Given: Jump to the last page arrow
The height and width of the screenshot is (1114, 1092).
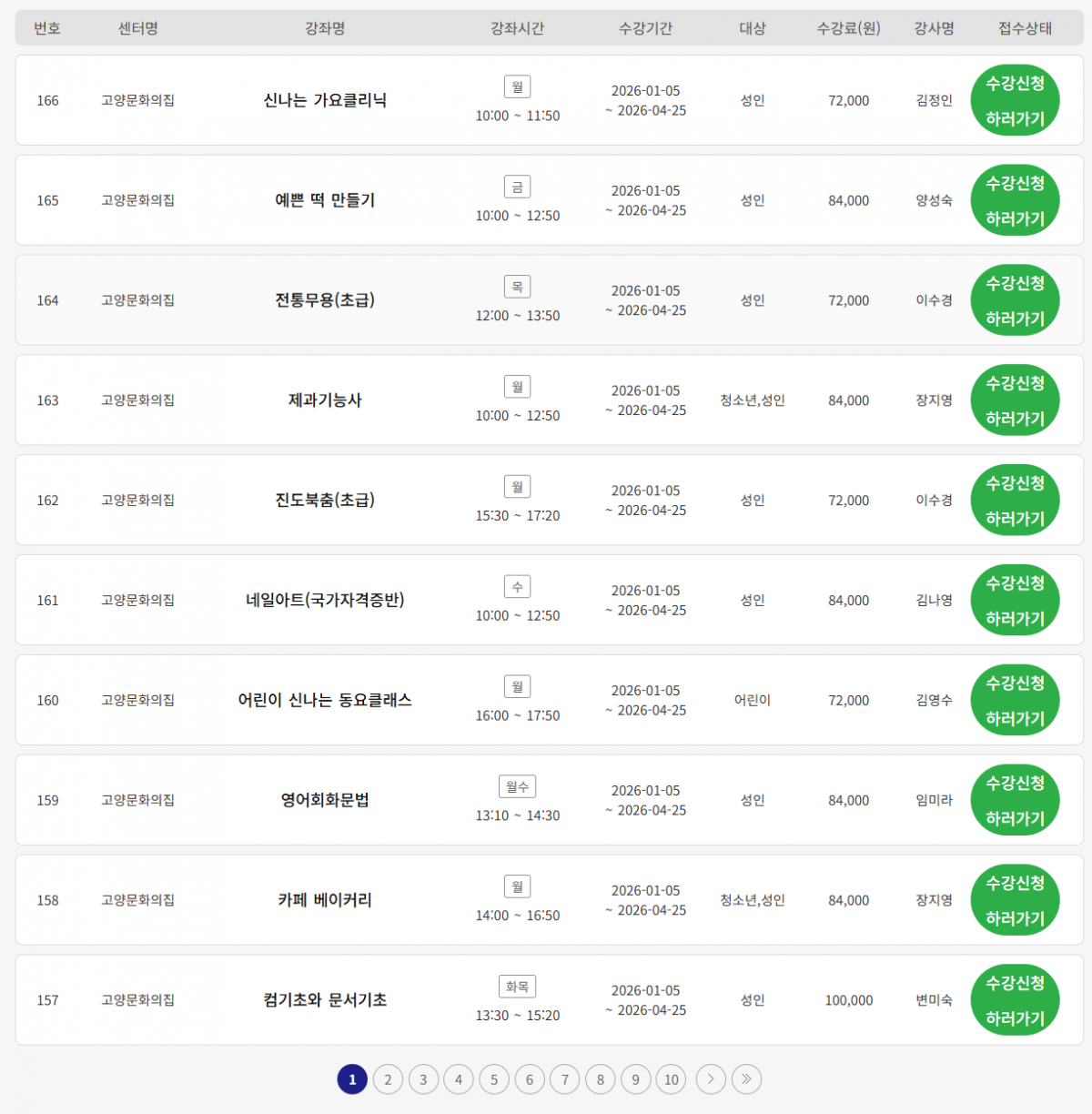Looking at the screenshot, I should point(746,1079).
